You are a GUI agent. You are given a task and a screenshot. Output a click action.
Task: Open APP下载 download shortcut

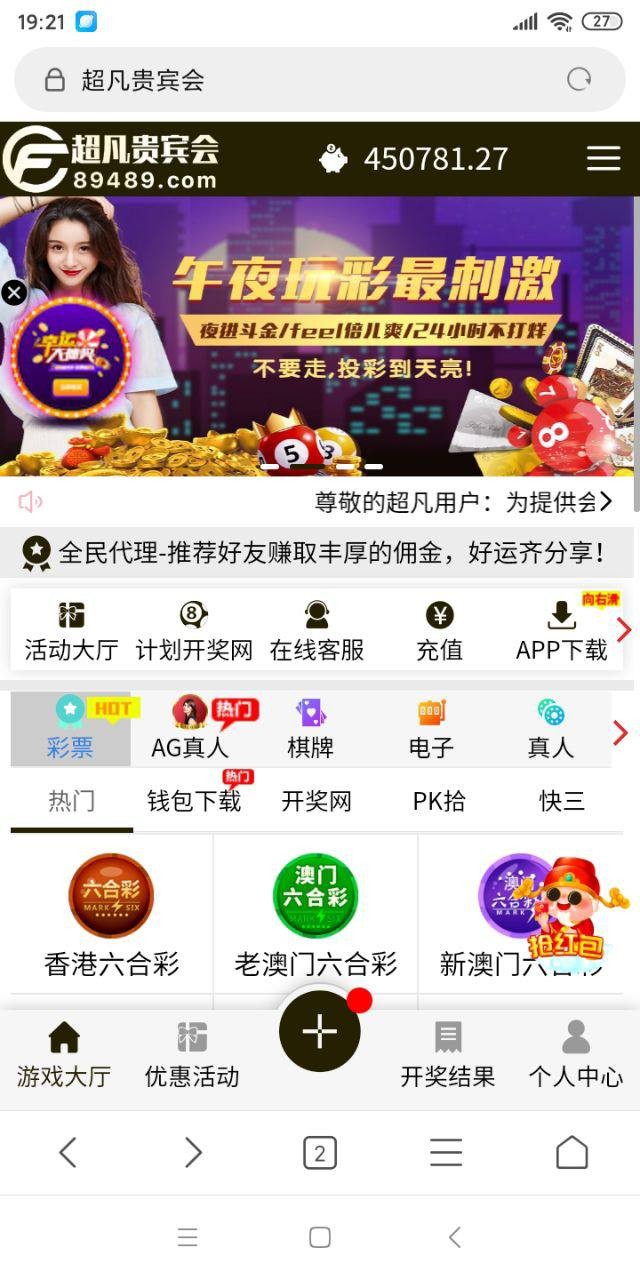click(x=561, y=632)
